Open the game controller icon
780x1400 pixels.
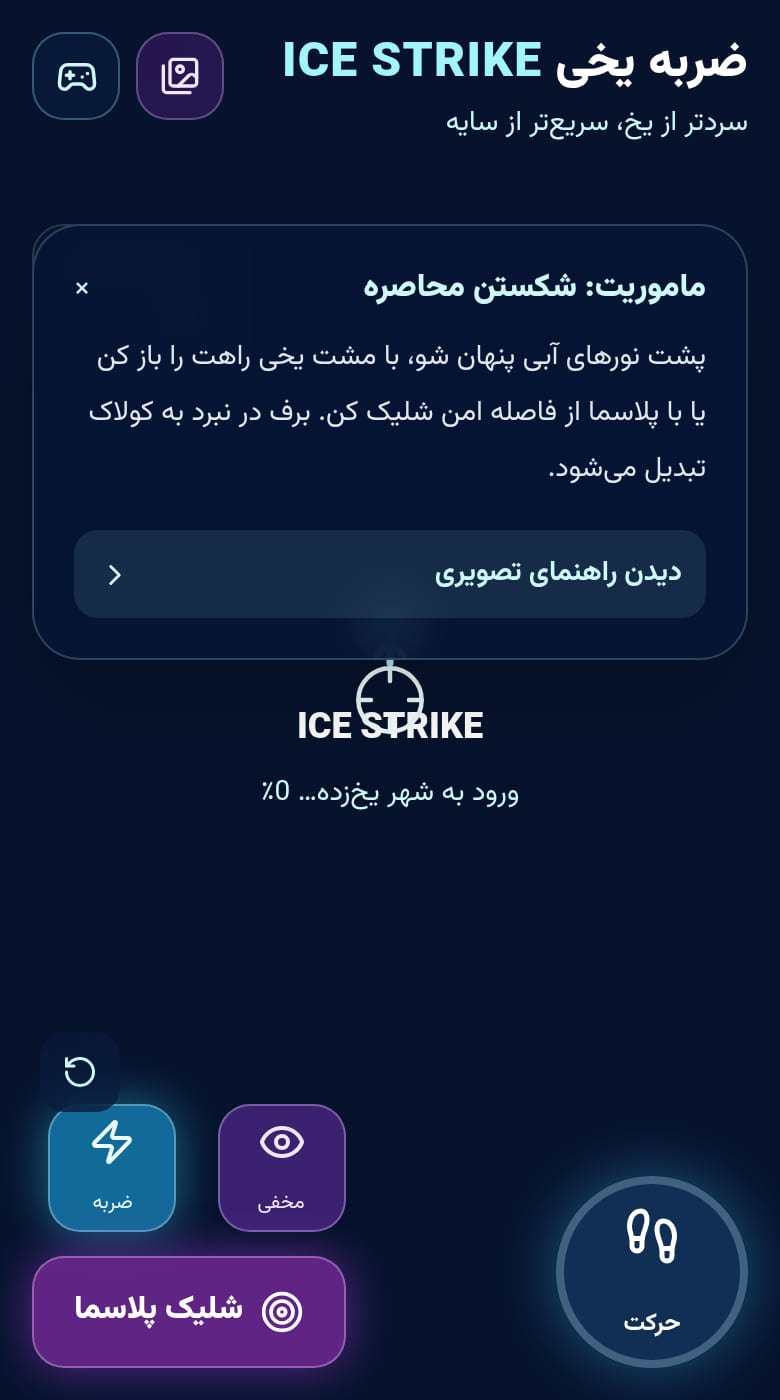point(76,76)
